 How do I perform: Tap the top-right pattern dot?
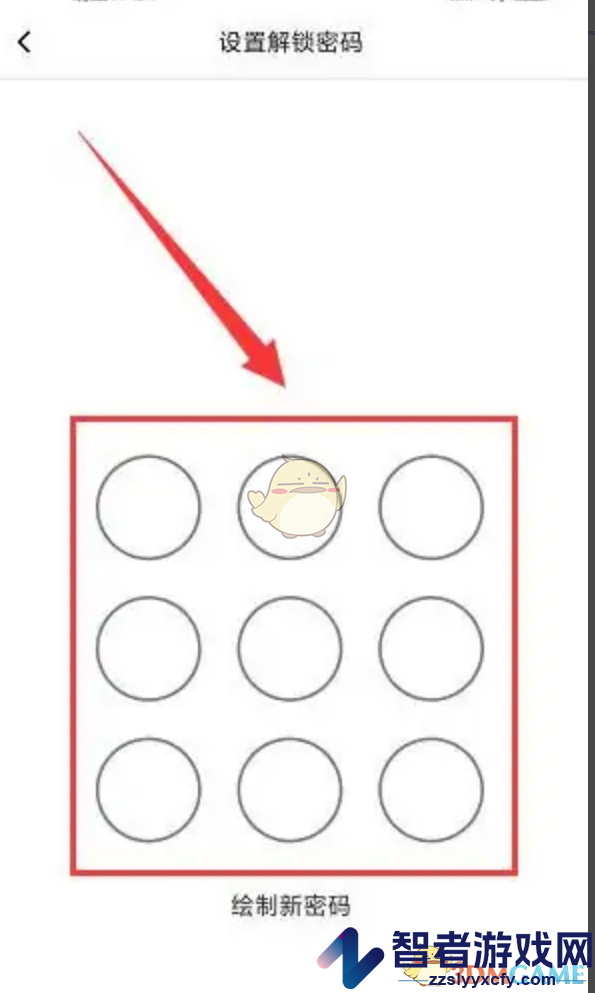[x=431, y=507]
